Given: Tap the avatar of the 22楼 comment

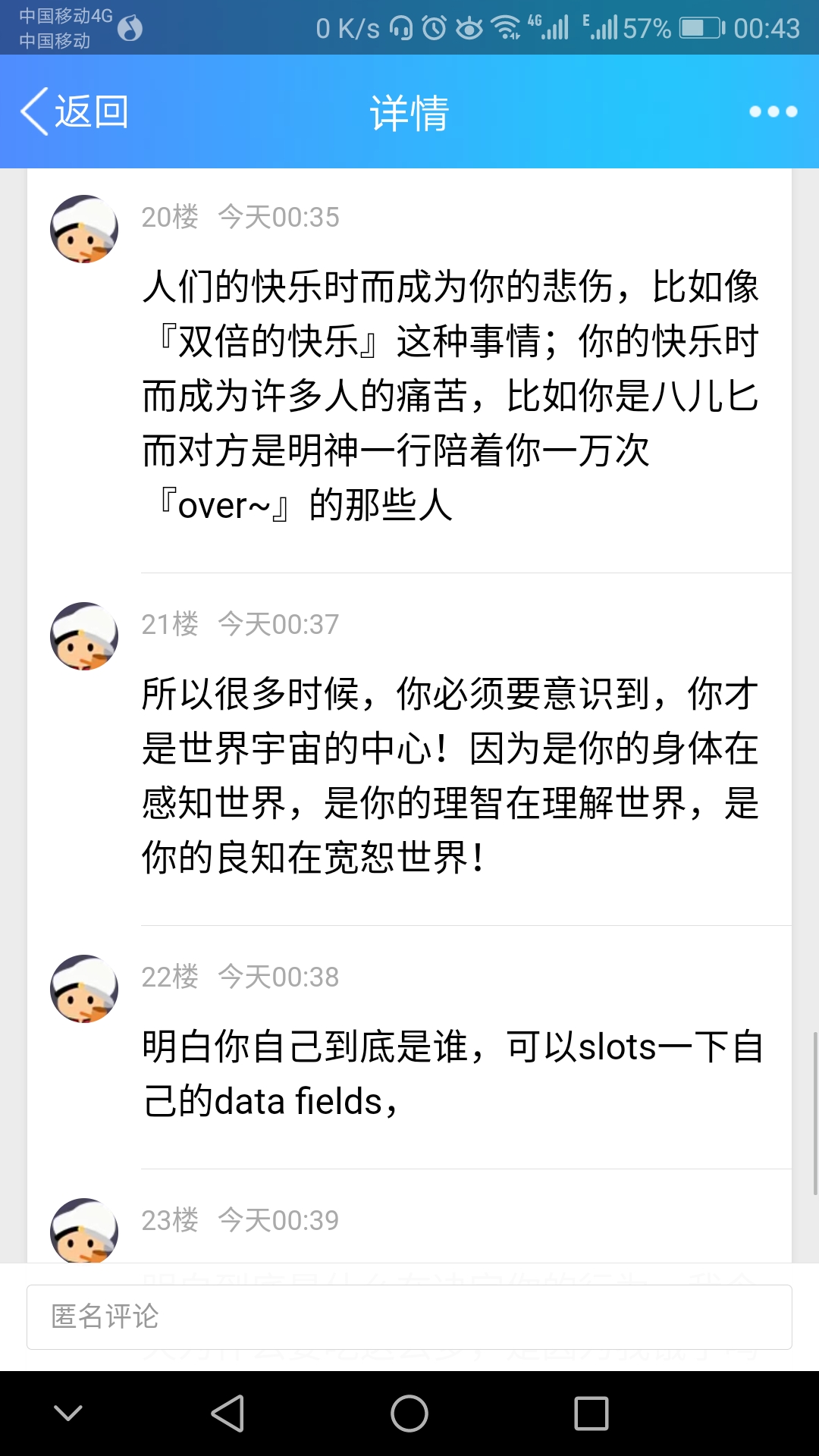Looking at the screenshot, I should (84, 989).
